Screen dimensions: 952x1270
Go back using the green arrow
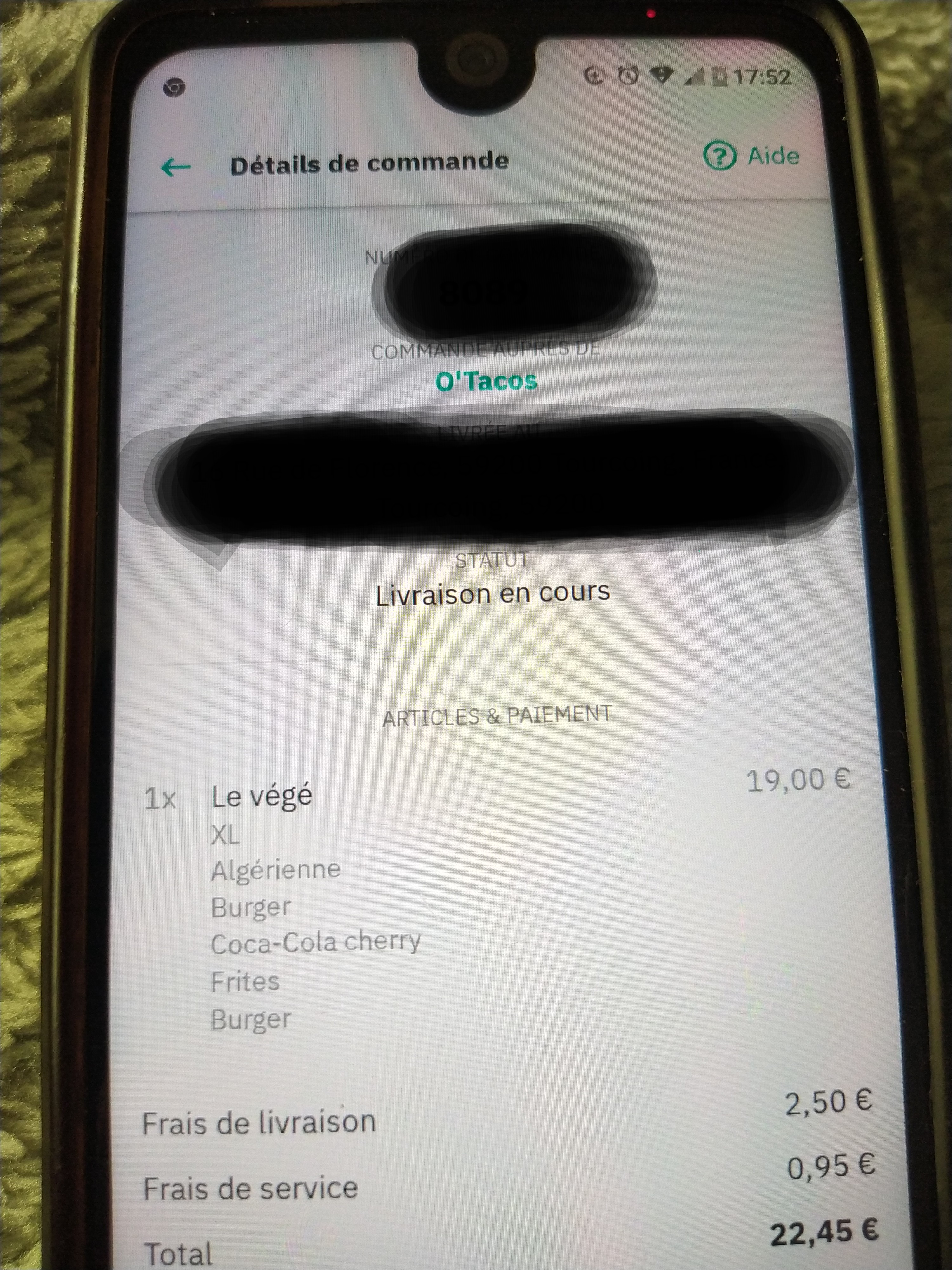pyautogui.click(x=175, y=168)
